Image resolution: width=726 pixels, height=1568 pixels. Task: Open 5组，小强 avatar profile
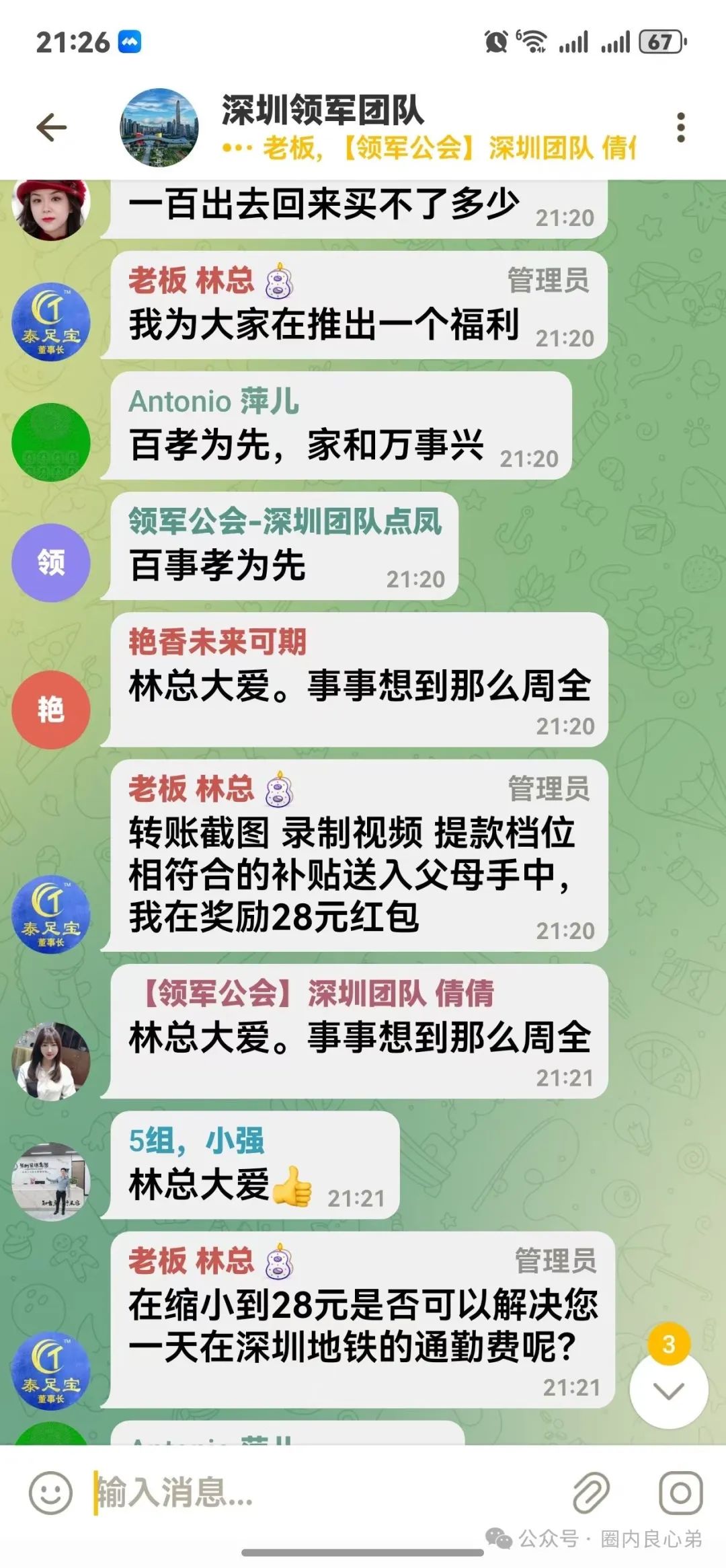pos(51,1182)
